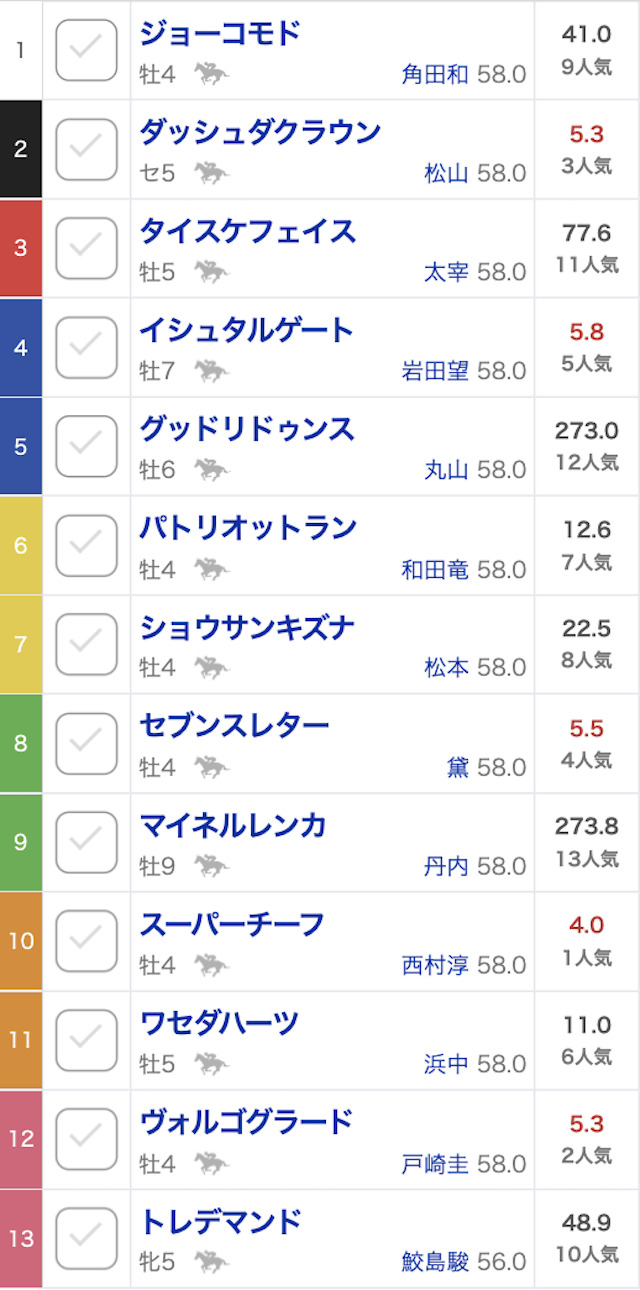This screenshot has width=640, height=1290.
Task: Open the セブンスレター horse link
Action: pos(234,726)
